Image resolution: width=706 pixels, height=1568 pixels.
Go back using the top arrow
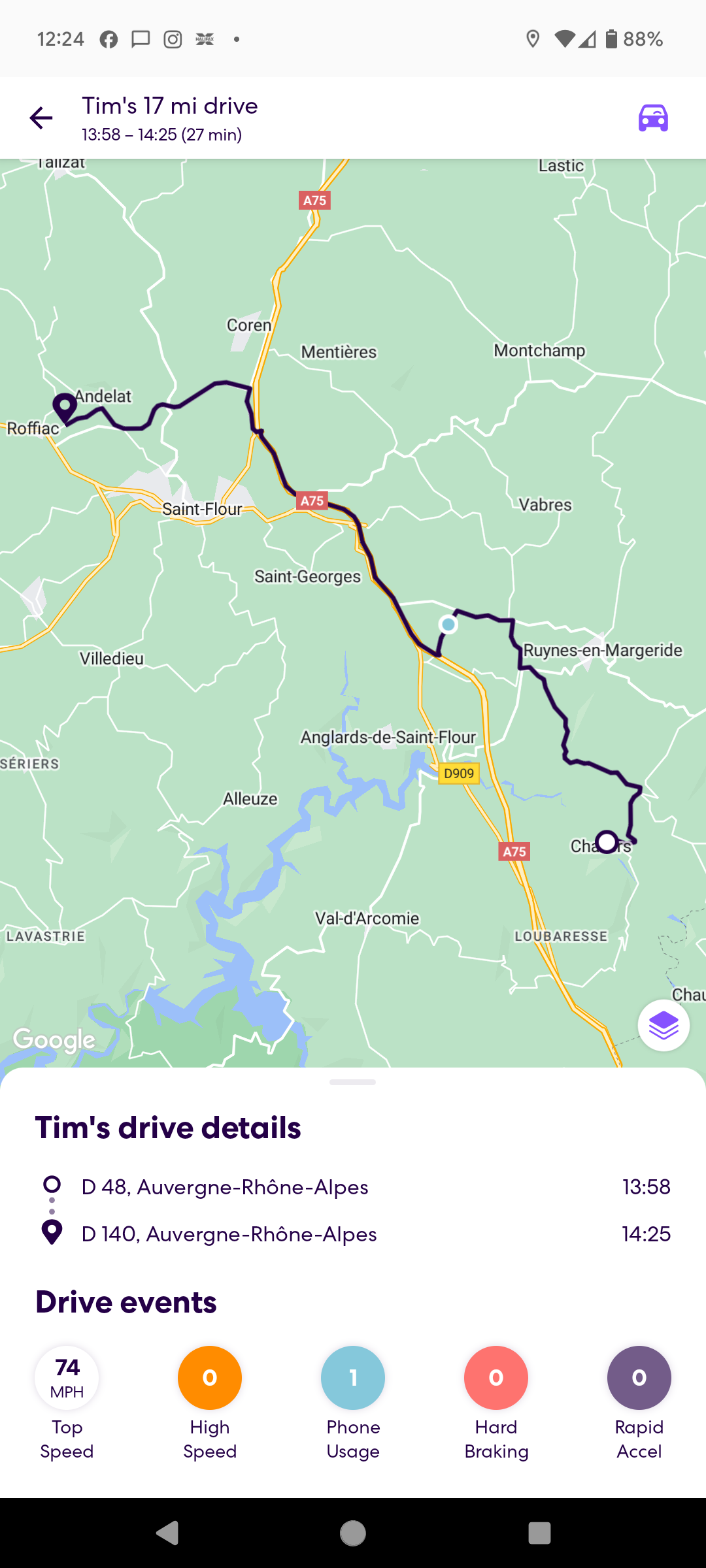point(41,118)
